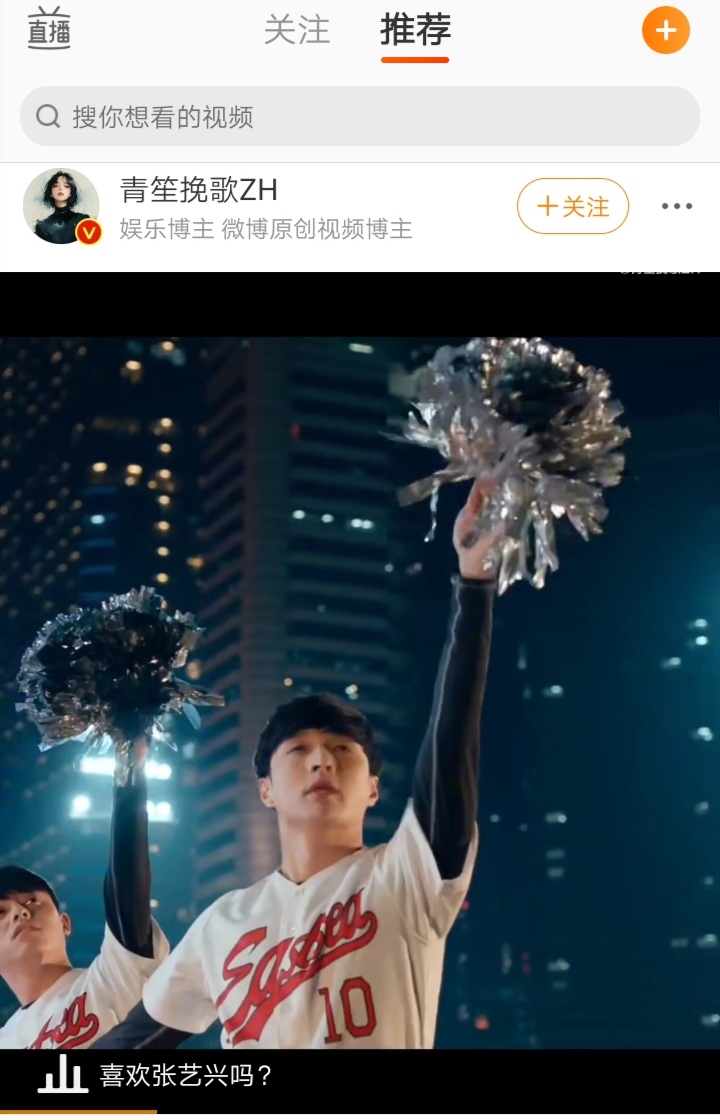
Task: Open the three-dot menu for this post
Action: [676, 206]
